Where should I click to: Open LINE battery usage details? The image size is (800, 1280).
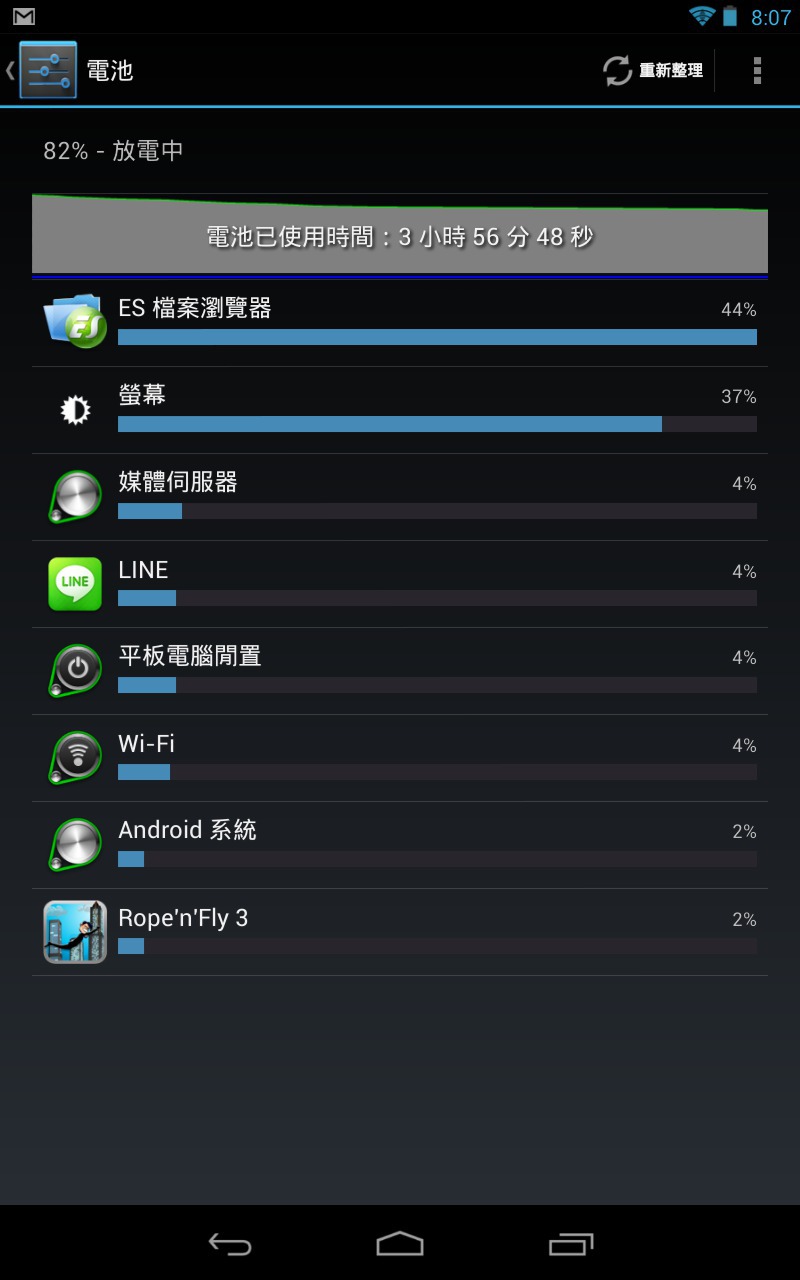click(400, 584)
